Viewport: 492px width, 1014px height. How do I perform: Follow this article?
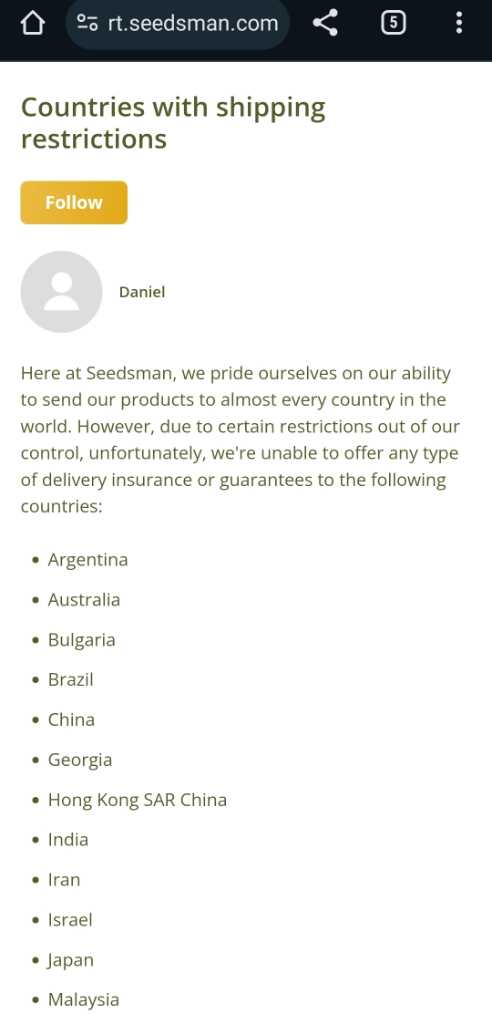point(74,202)
